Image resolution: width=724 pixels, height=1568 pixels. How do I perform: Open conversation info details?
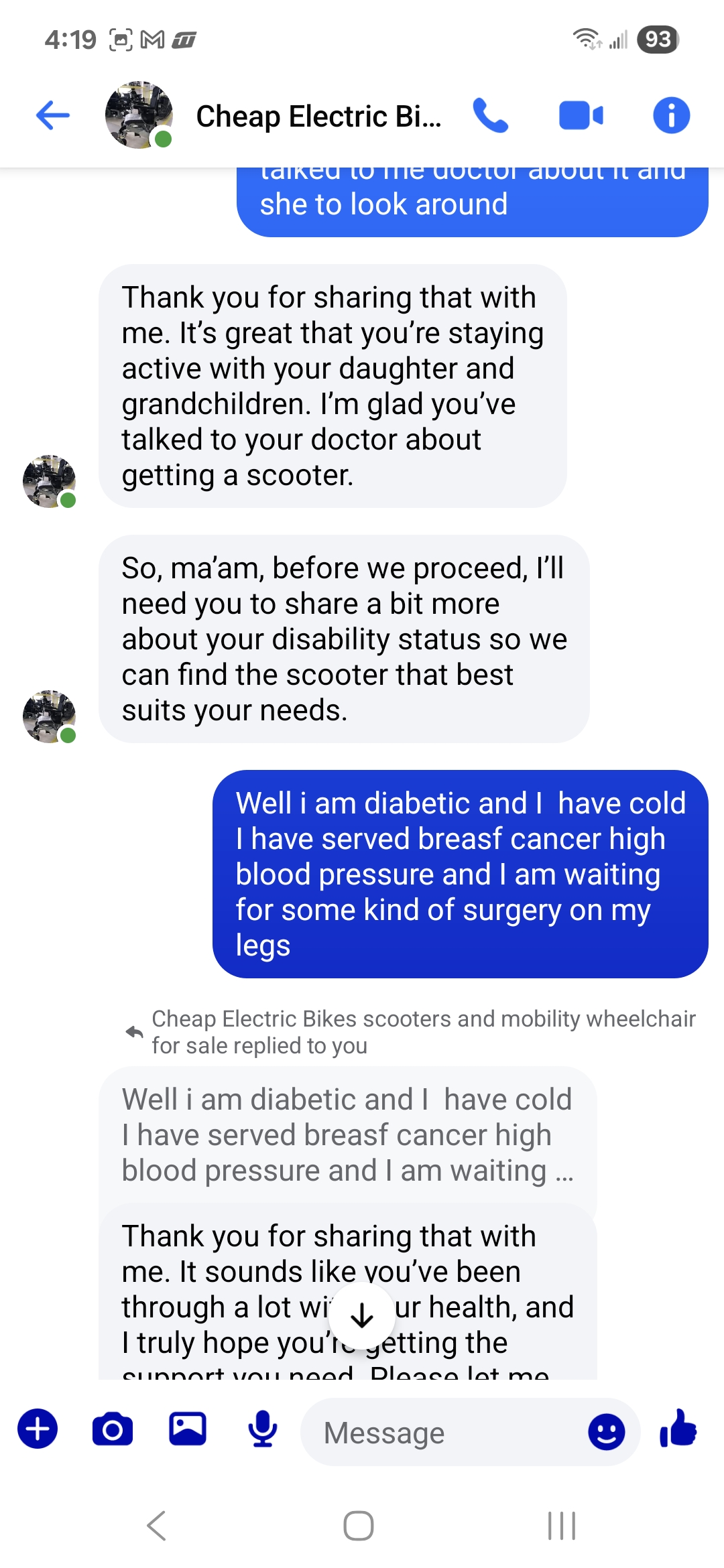point(671,115)
